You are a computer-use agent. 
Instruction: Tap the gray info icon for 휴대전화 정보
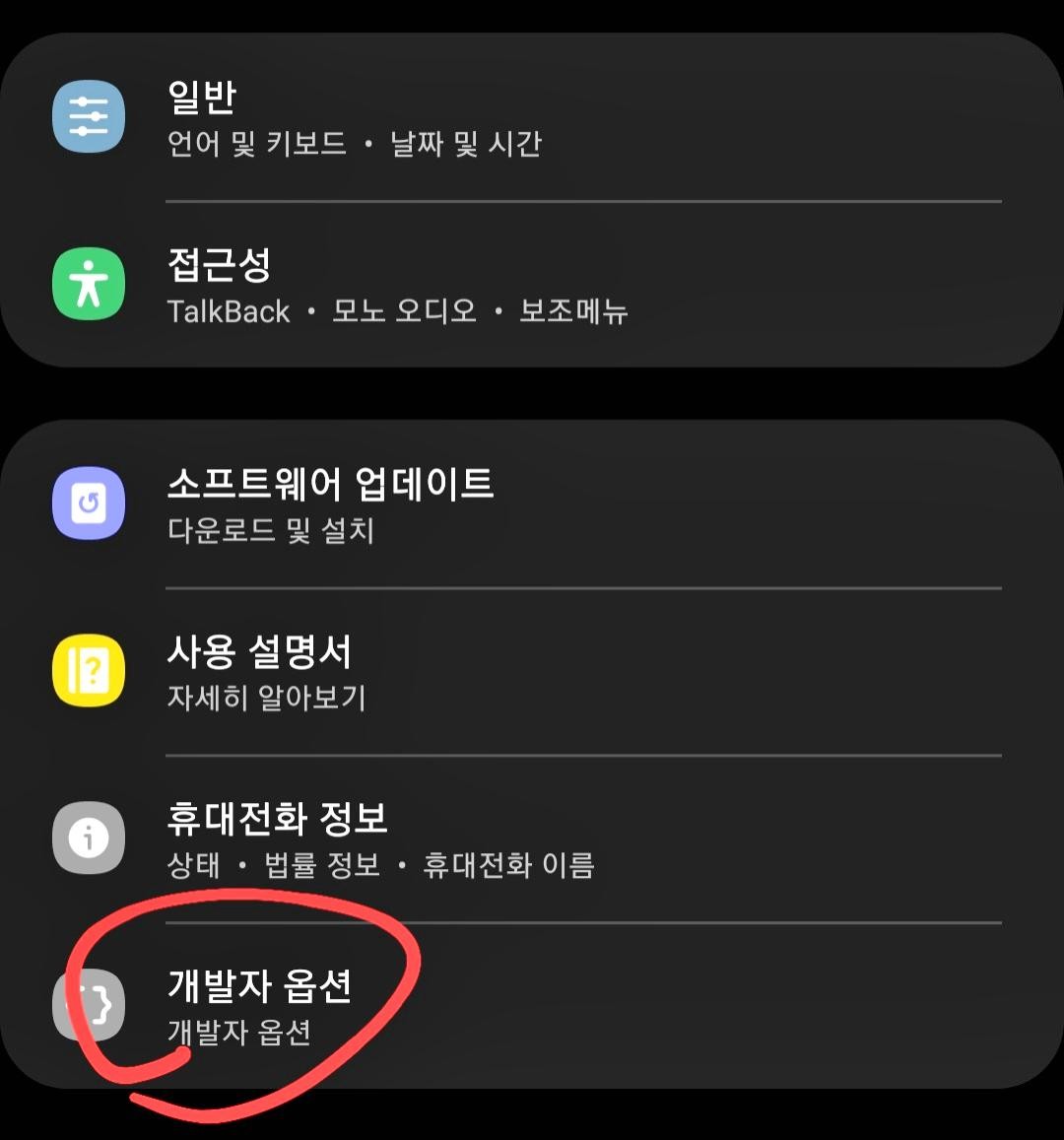click(x=89, y=837)
